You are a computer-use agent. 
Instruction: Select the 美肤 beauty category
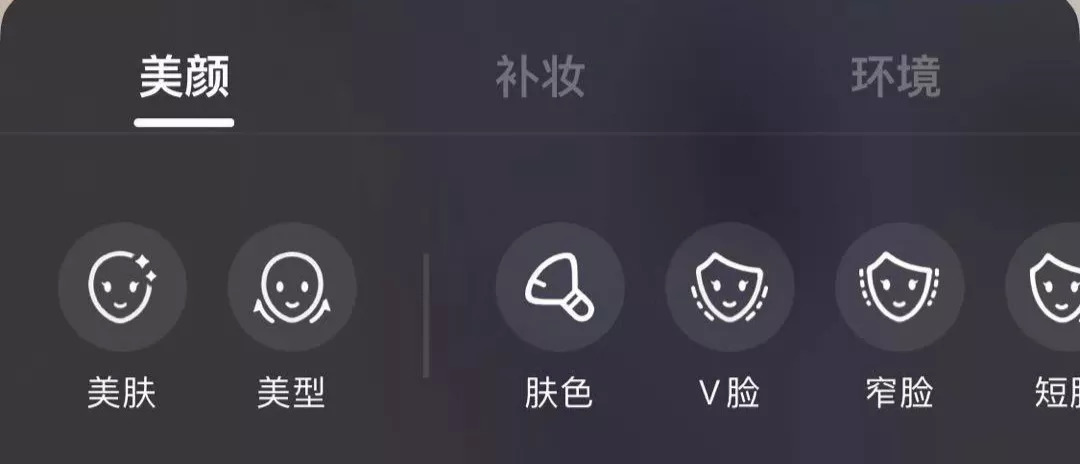pos(121,288)
